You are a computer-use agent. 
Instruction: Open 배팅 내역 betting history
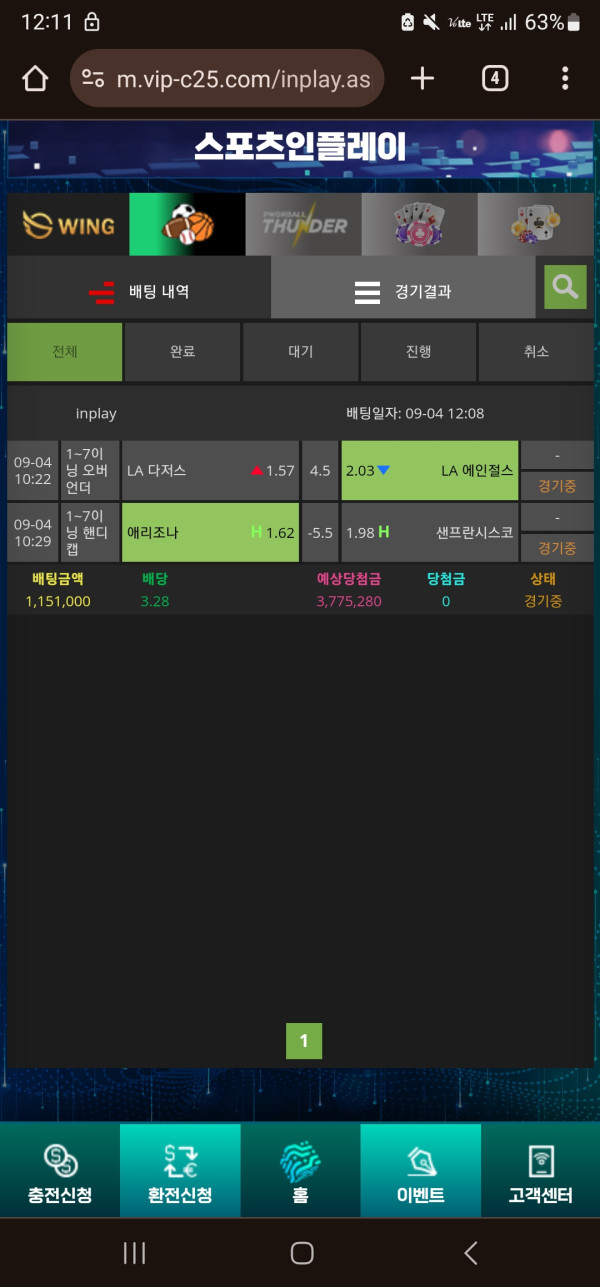coord(139,292)
